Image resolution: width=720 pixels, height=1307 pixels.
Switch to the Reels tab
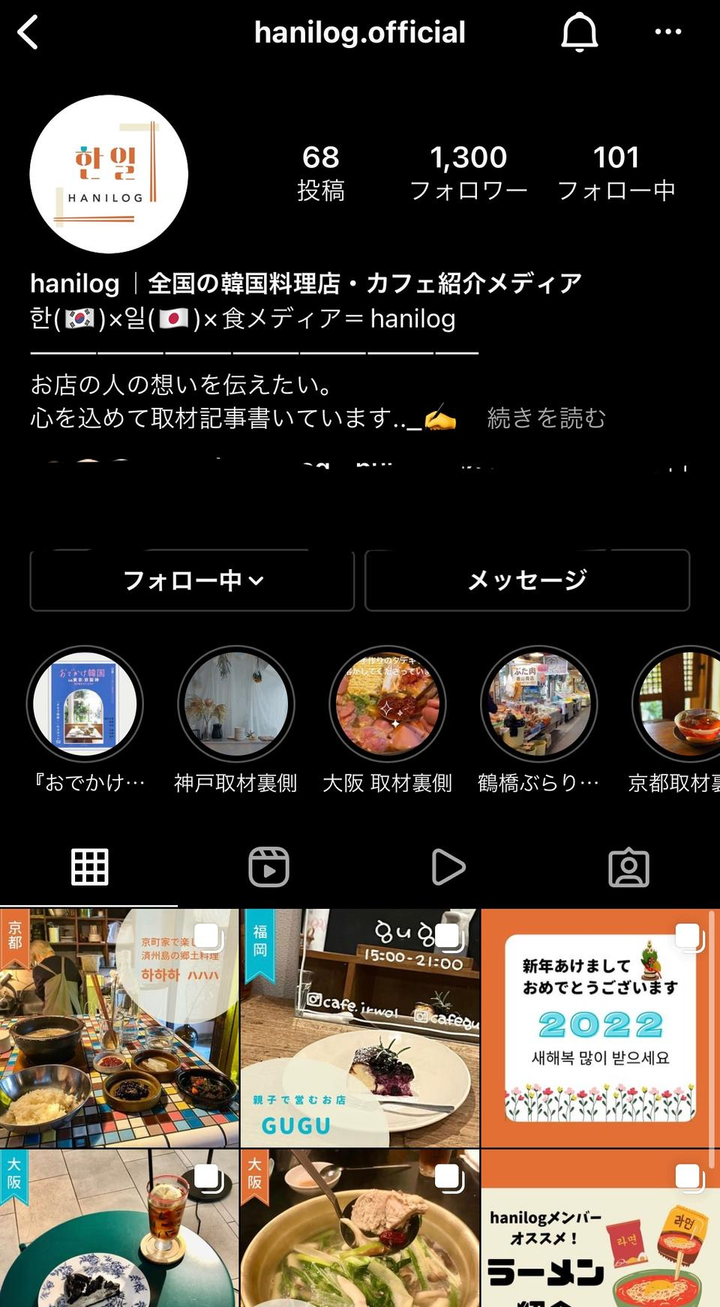pos(268,867)
